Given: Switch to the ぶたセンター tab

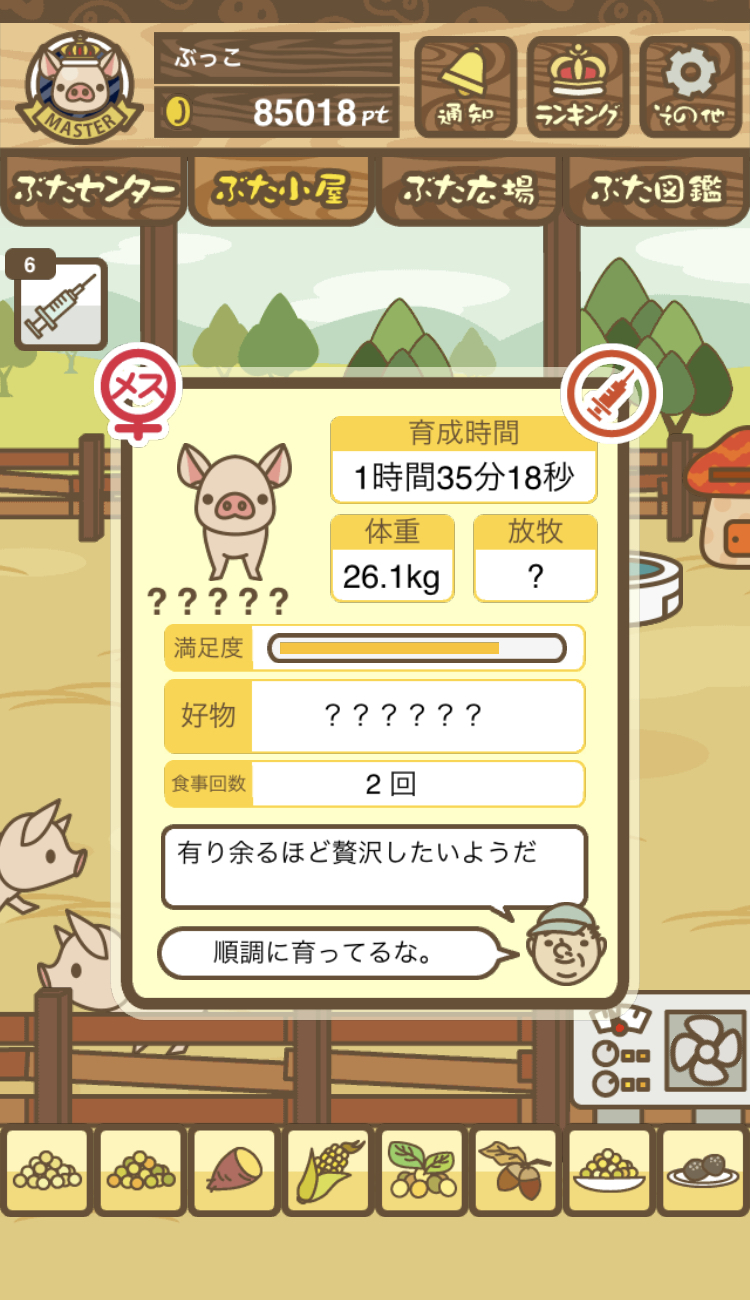Looking at the screenshot, I should coord(93,189).
